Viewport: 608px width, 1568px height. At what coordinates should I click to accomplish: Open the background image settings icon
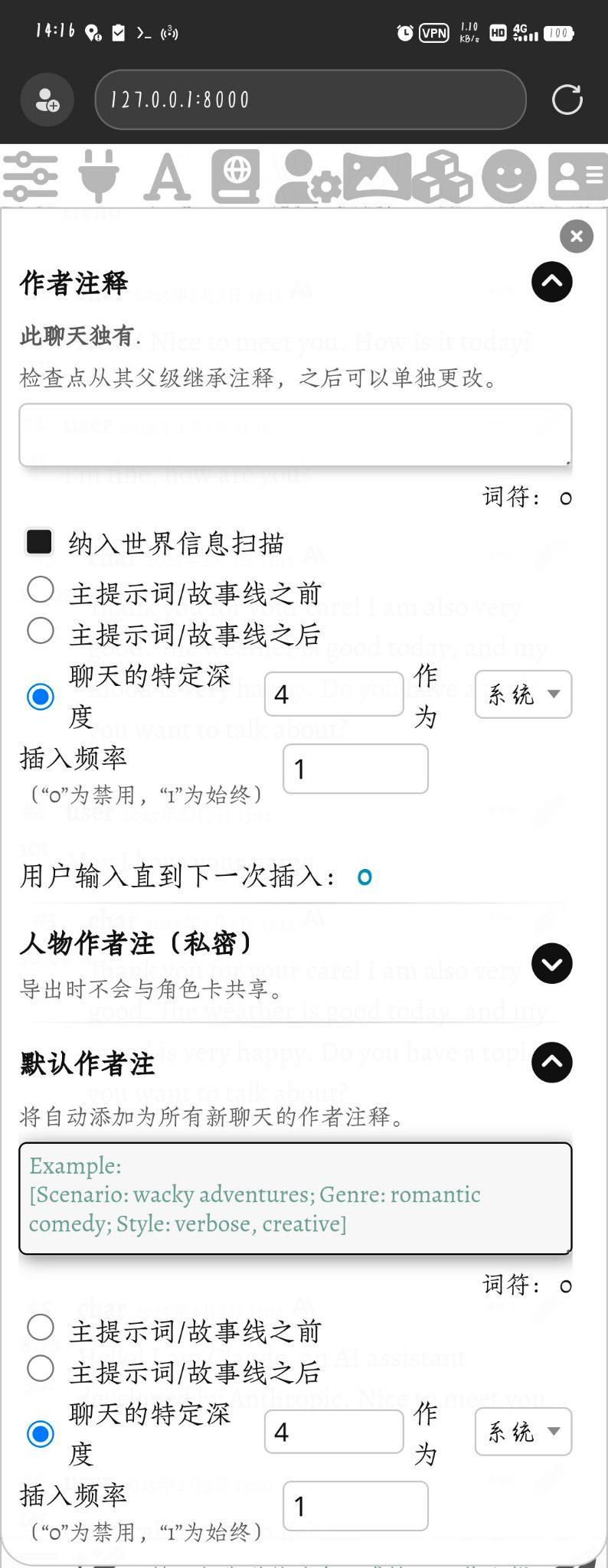(x=376, y=177)
